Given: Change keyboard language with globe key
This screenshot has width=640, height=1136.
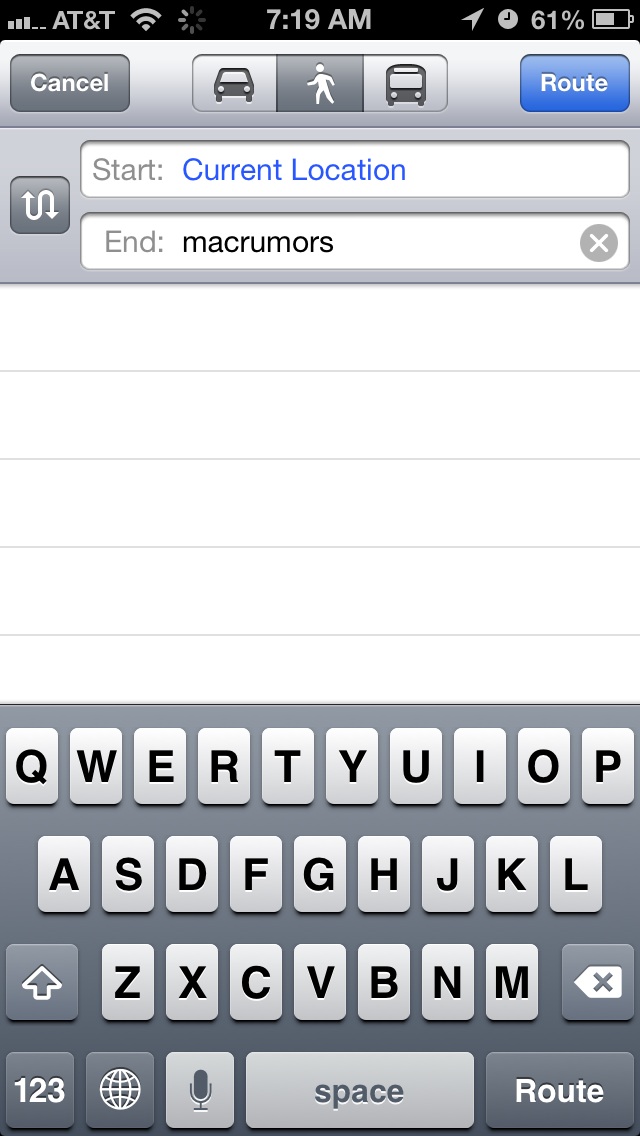Looking at the screenshot, I should [120, 1089].
